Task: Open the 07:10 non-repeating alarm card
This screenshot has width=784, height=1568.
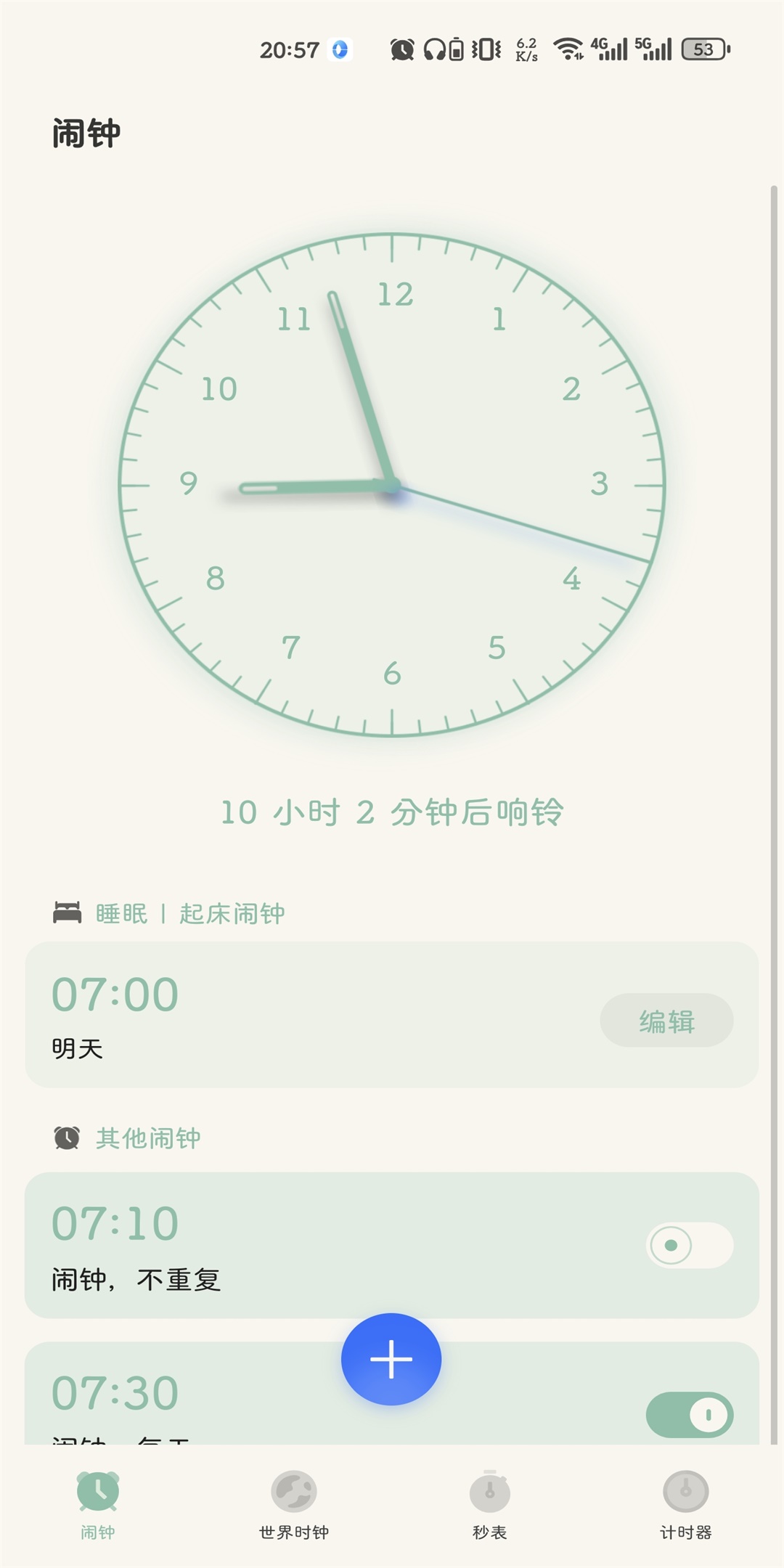Action: pyautogui.click(x=290, y=1246)
